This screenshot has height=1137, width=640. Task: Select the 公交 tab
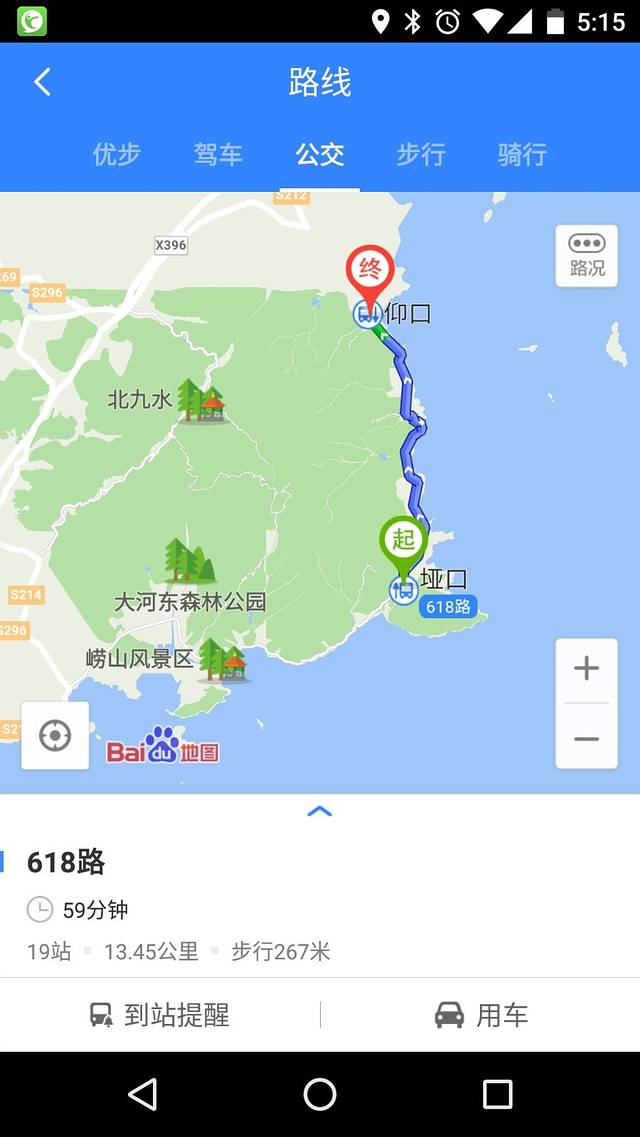(x=320, y=154)
